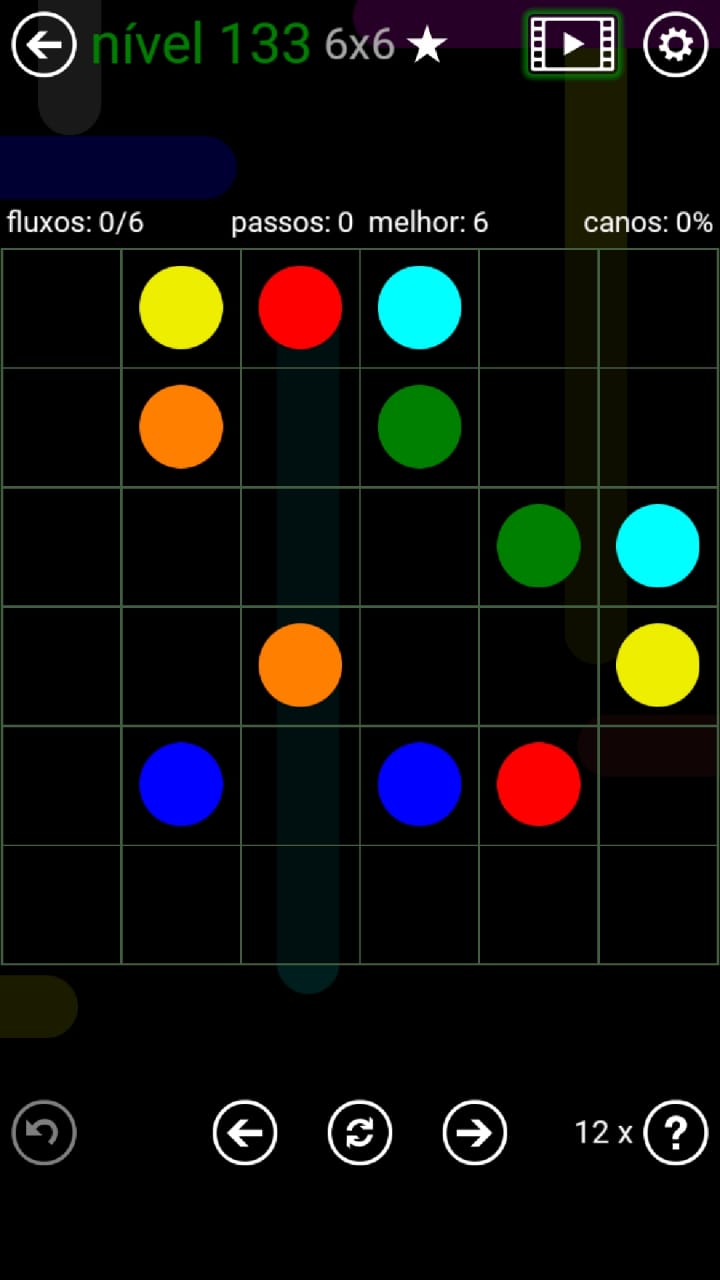This screenshot has height=1280, width=720.
Task: Use a hint via the question mark
Action: tap(676, 1133)
